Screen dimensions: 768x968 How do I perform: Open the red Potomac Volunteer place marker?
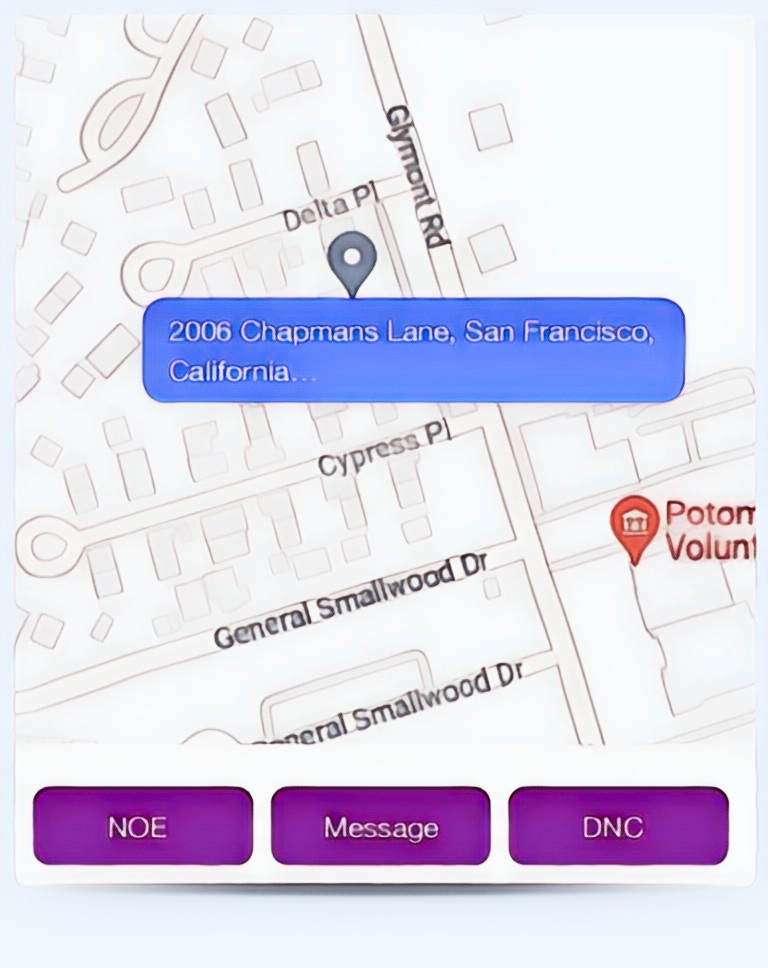click(x=635, y=524)
